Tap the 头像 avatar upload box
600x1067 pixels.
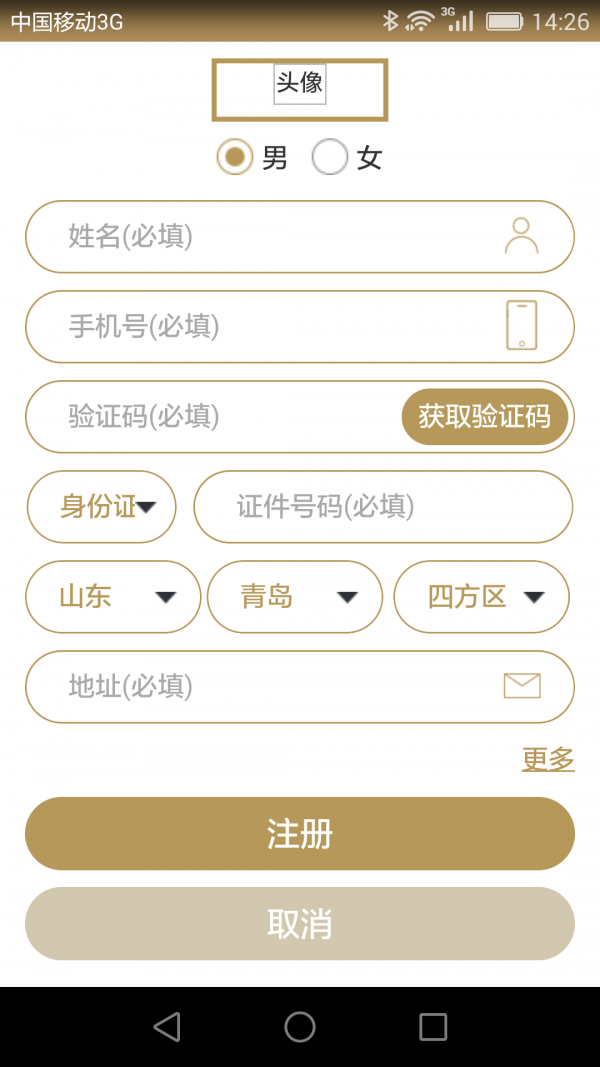[299, 90]
